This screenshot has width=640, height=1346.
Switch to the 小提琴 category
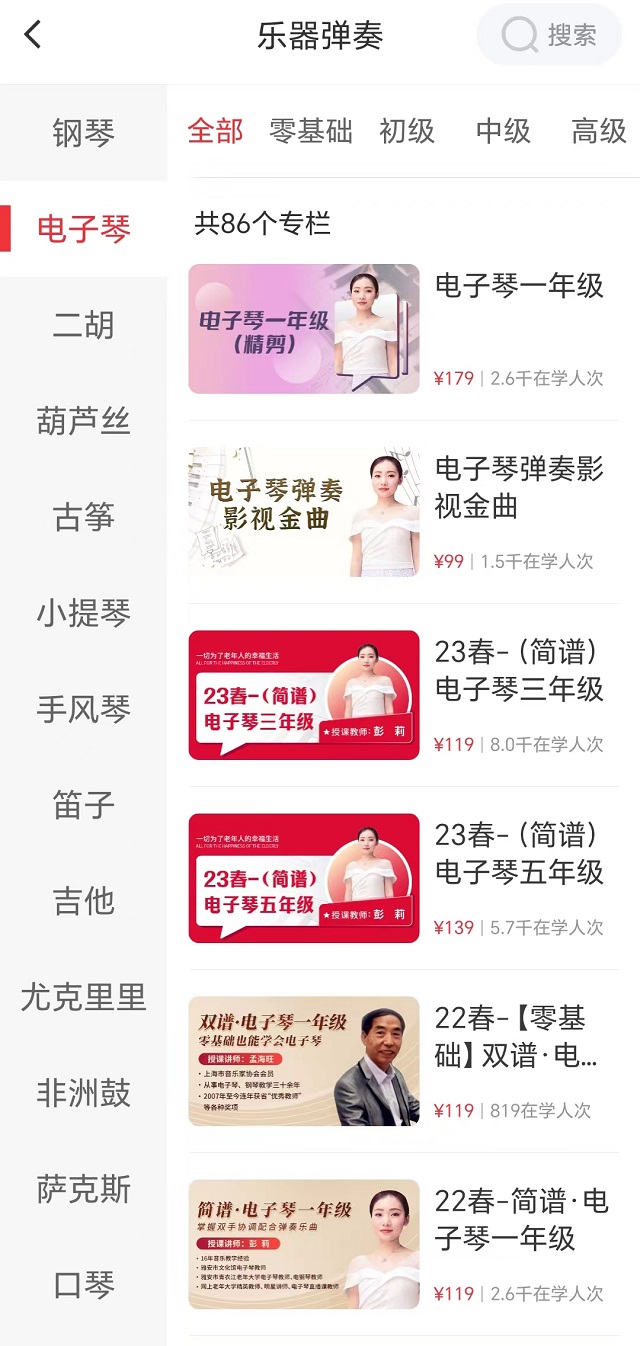pos(84,613)
